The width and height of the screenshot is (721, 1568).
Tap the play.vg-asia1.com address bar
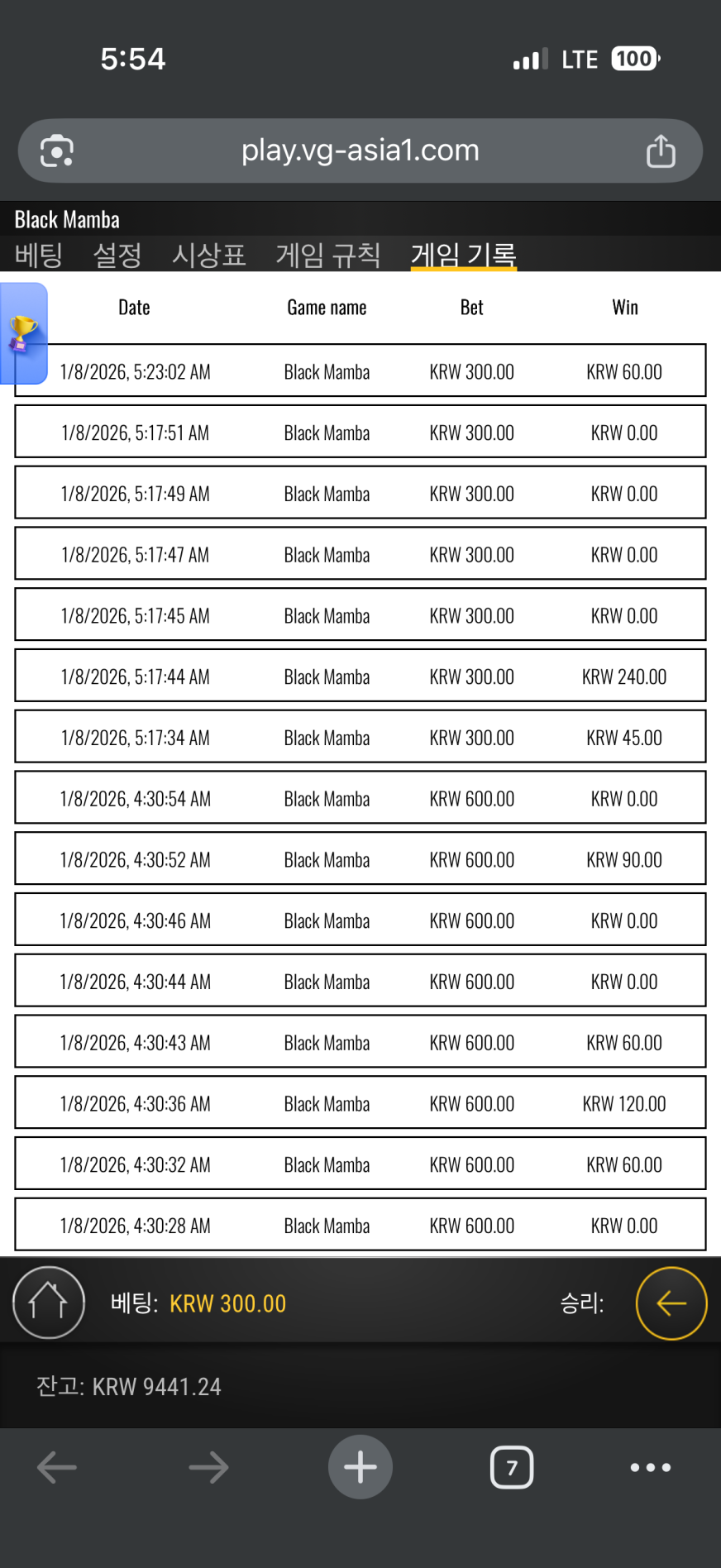[x=360, y=151]
